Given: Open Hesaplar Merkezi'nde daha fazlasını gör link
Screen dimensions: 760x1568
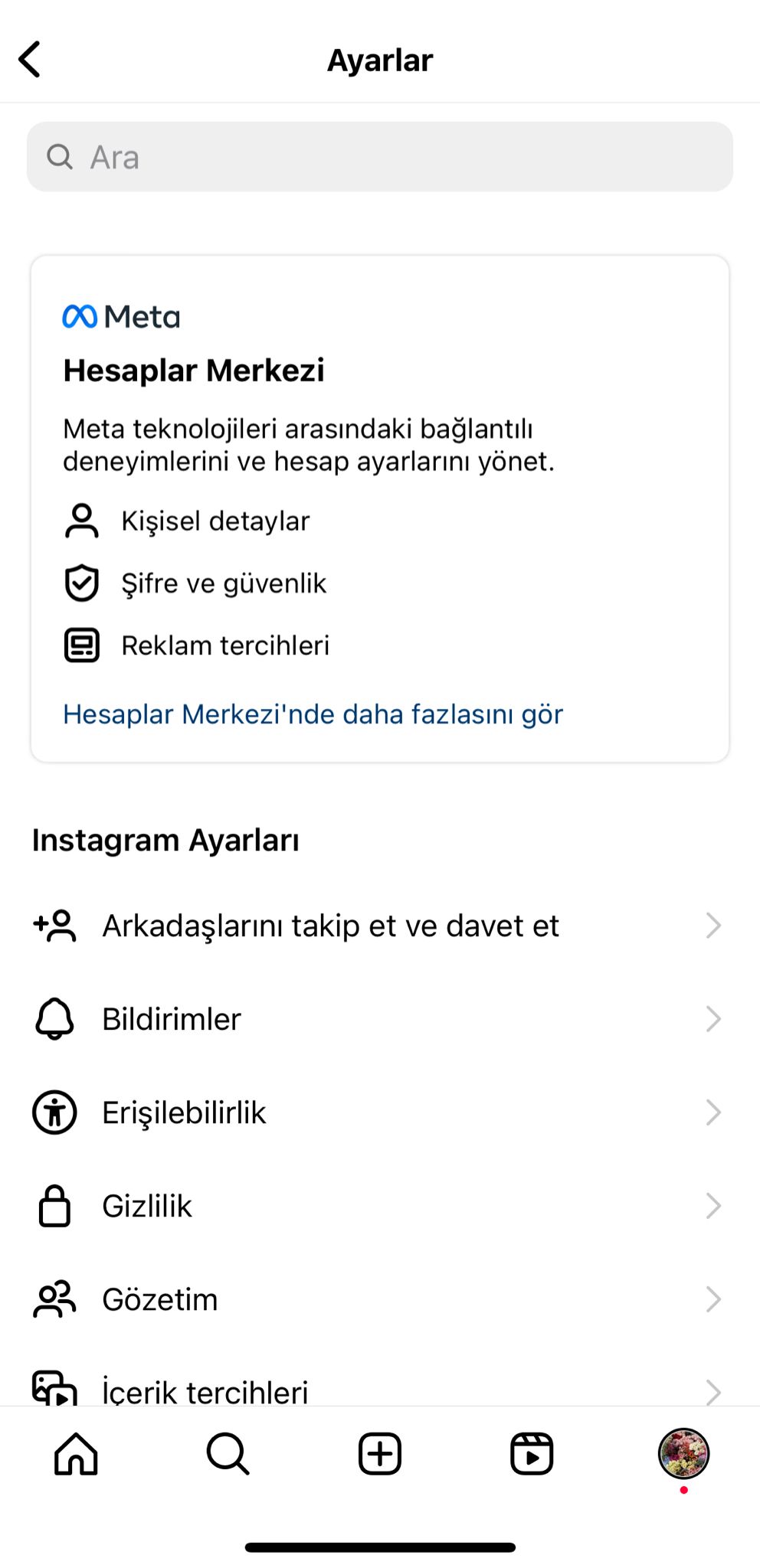Looking at the screenshot, I should [x=313, y=714].
